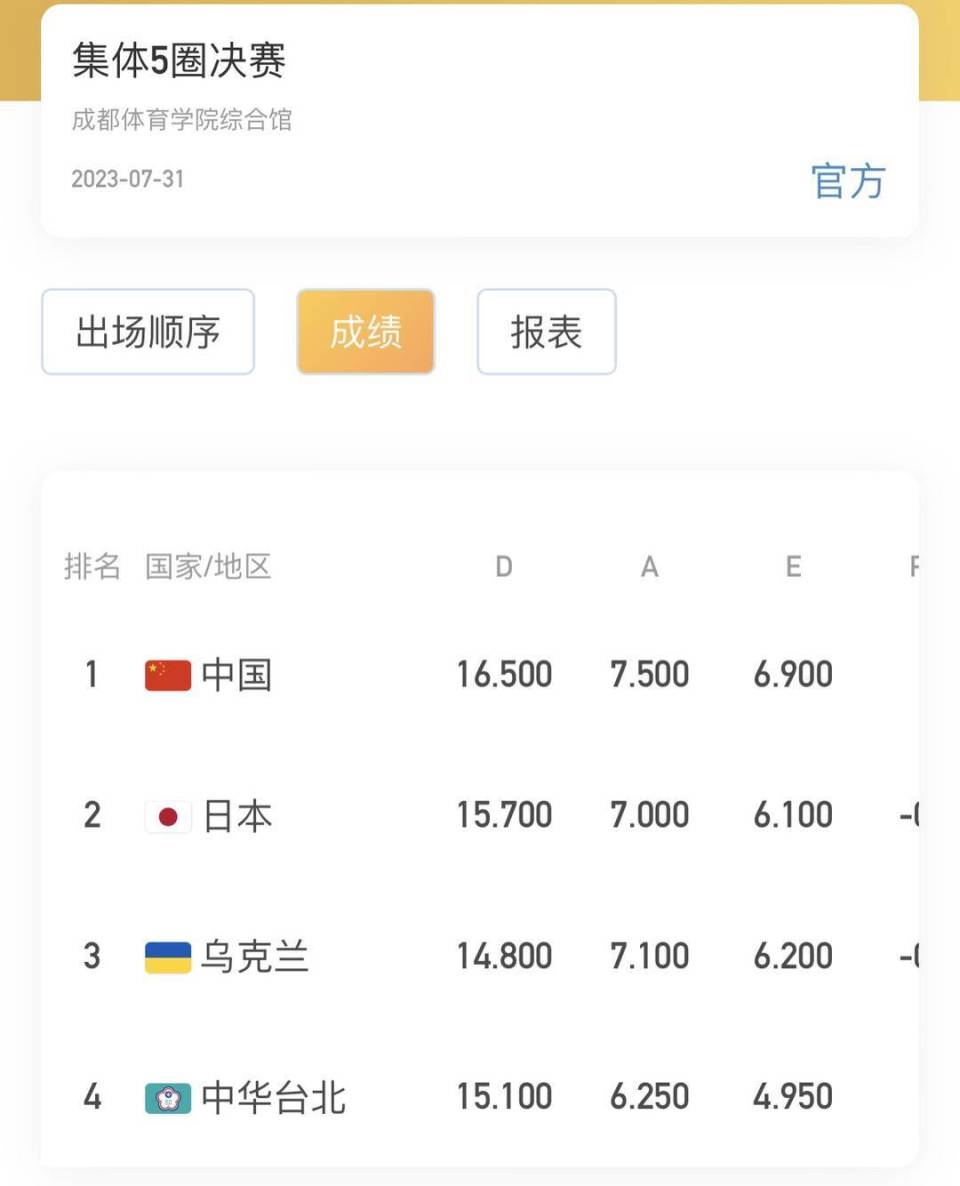
Task: Click the A column header
Action: point(650,568)
